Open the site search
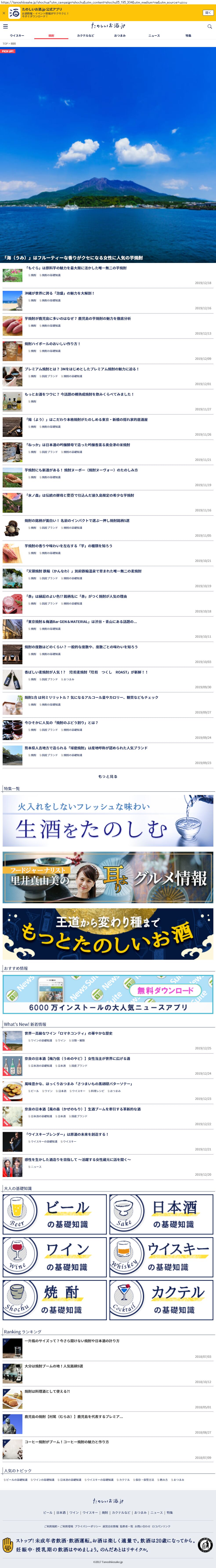Image resolution: width=216 pixels, height=1568 pixels. pos(210,27)
